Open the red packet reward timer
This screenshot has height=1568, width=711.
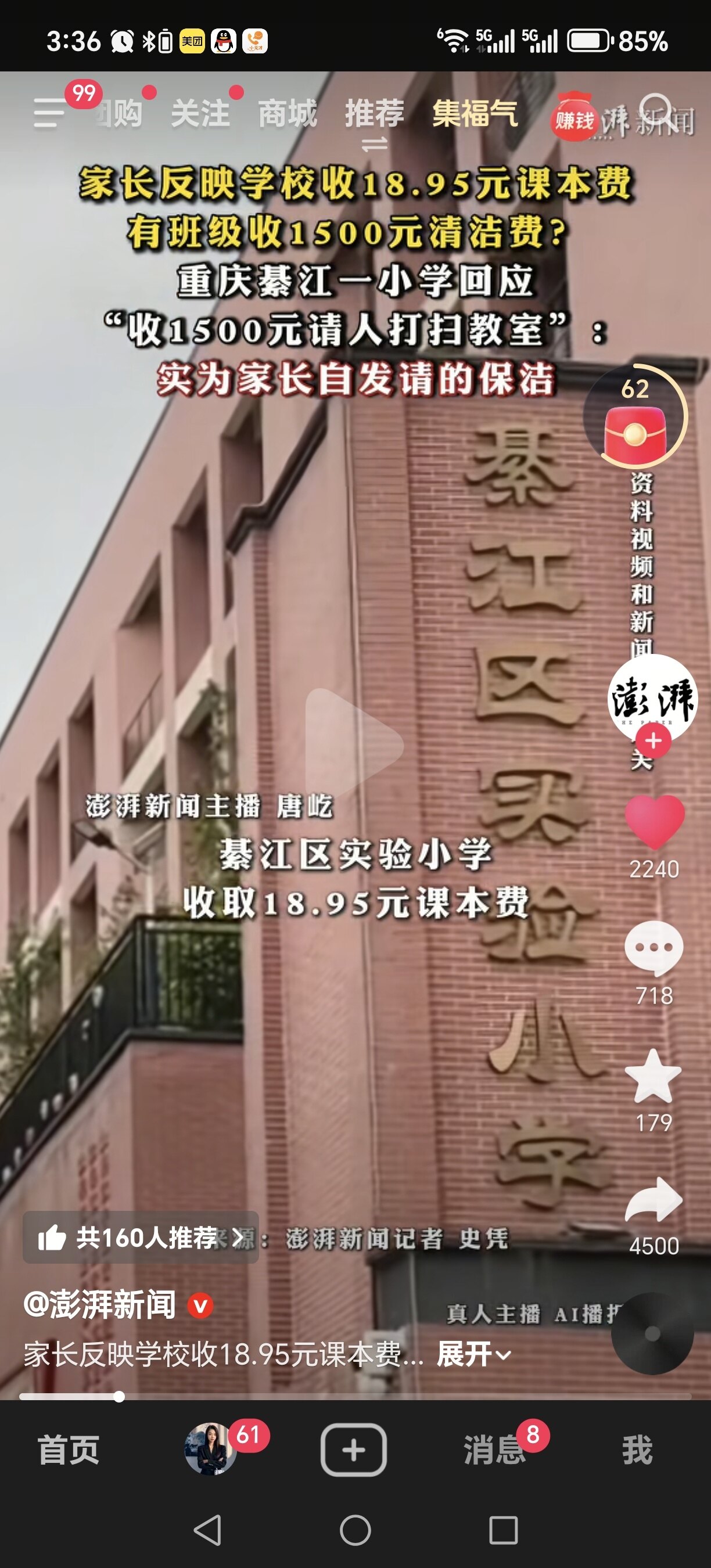[x=635, y=417]
